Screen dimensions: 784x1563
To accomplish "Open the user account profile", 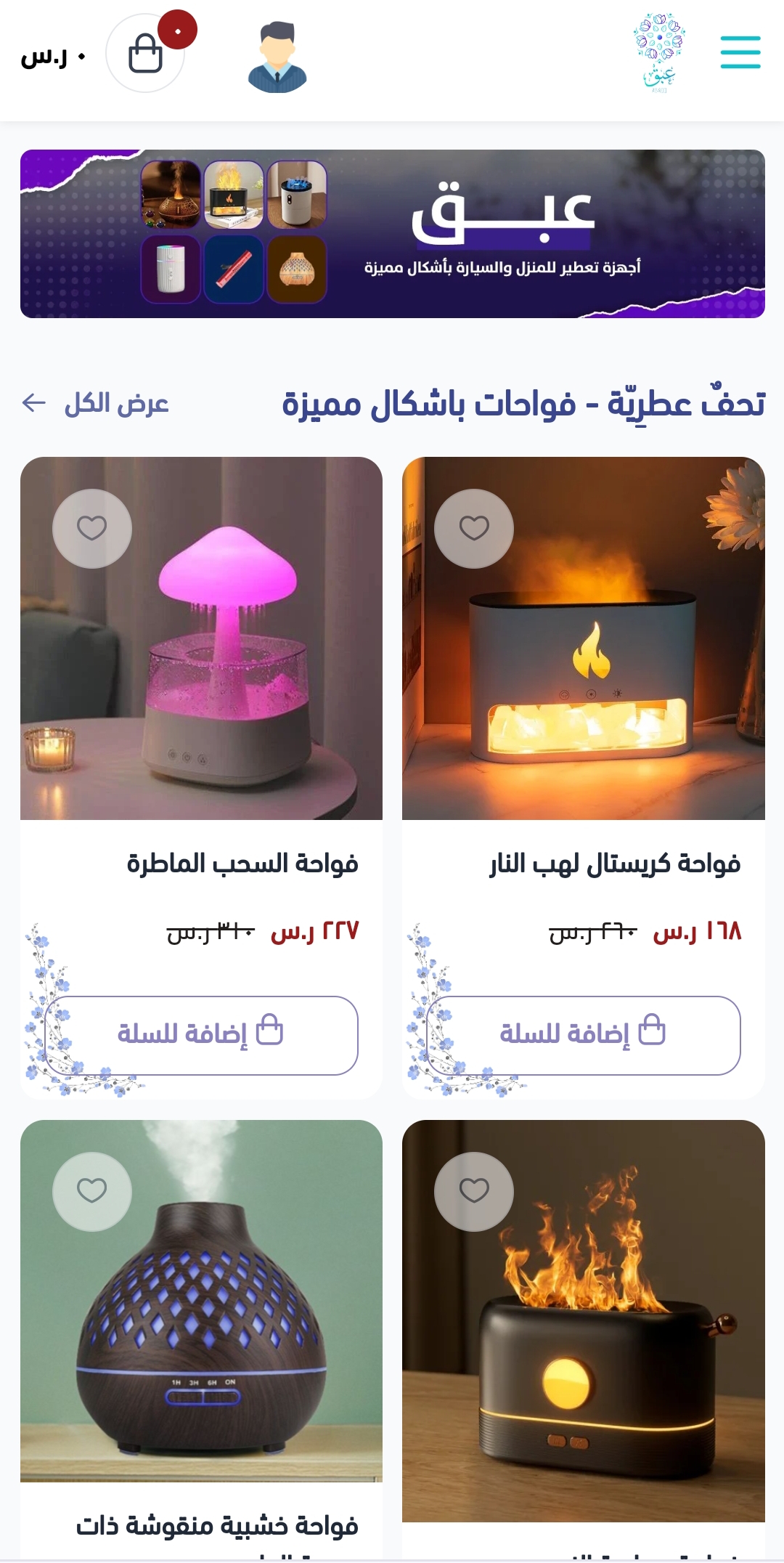I will pyautogui.click(x=277, y=57).
